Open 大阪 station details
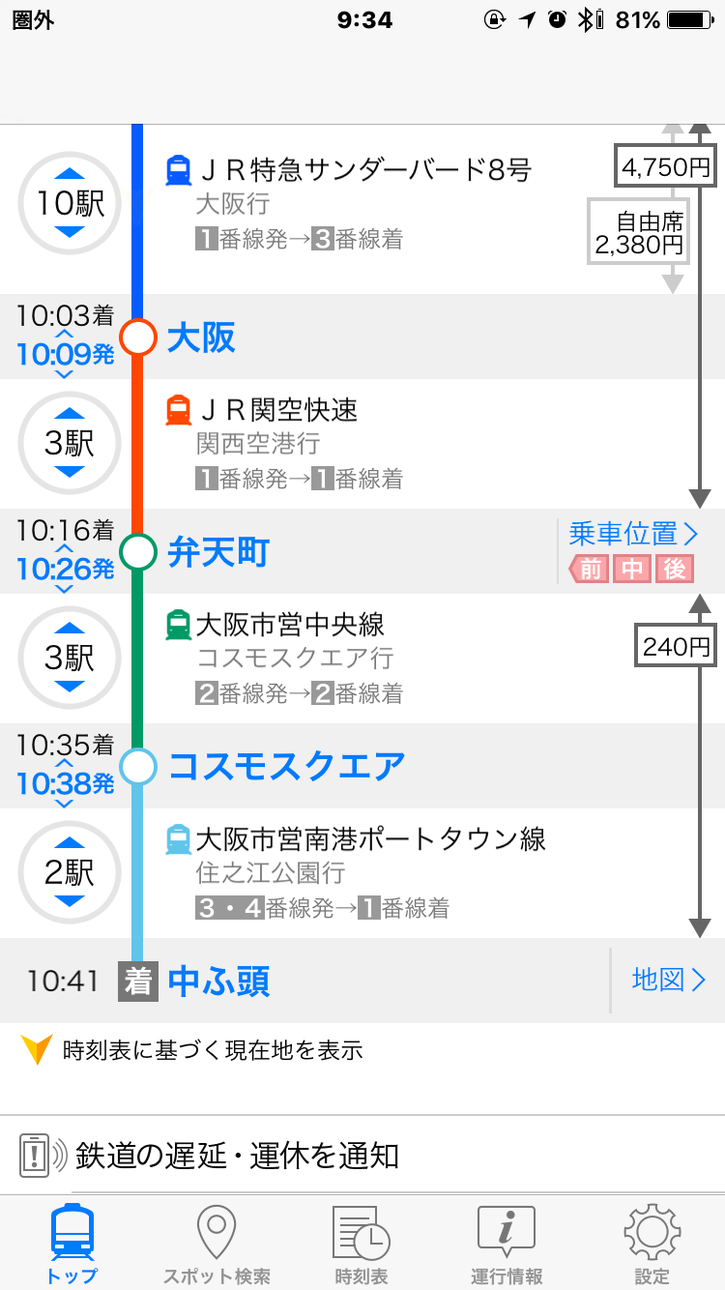 click(x=201, y=338)
